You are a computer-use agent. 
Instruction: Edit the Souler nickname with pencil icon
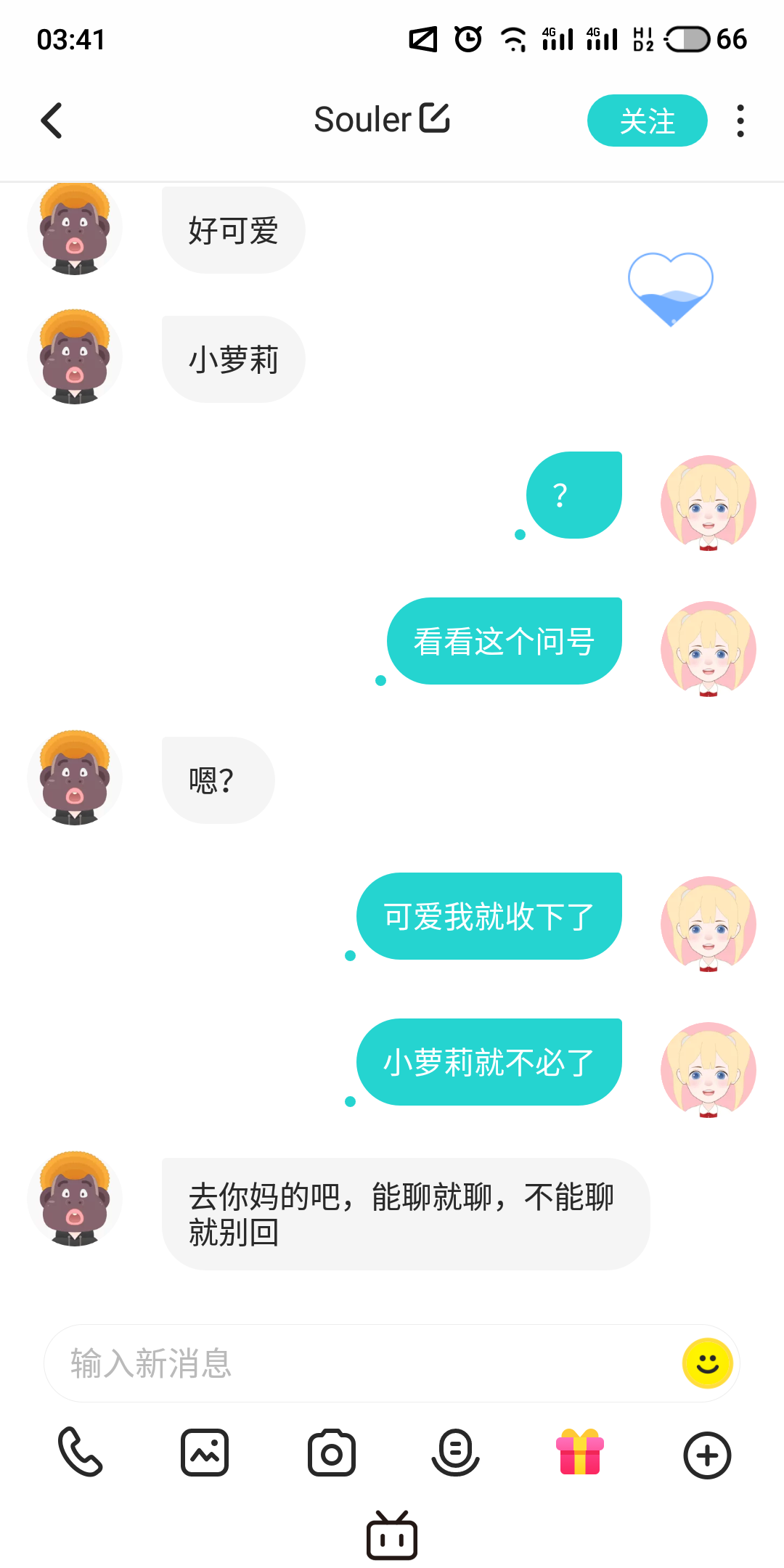(x=435, y=118)
